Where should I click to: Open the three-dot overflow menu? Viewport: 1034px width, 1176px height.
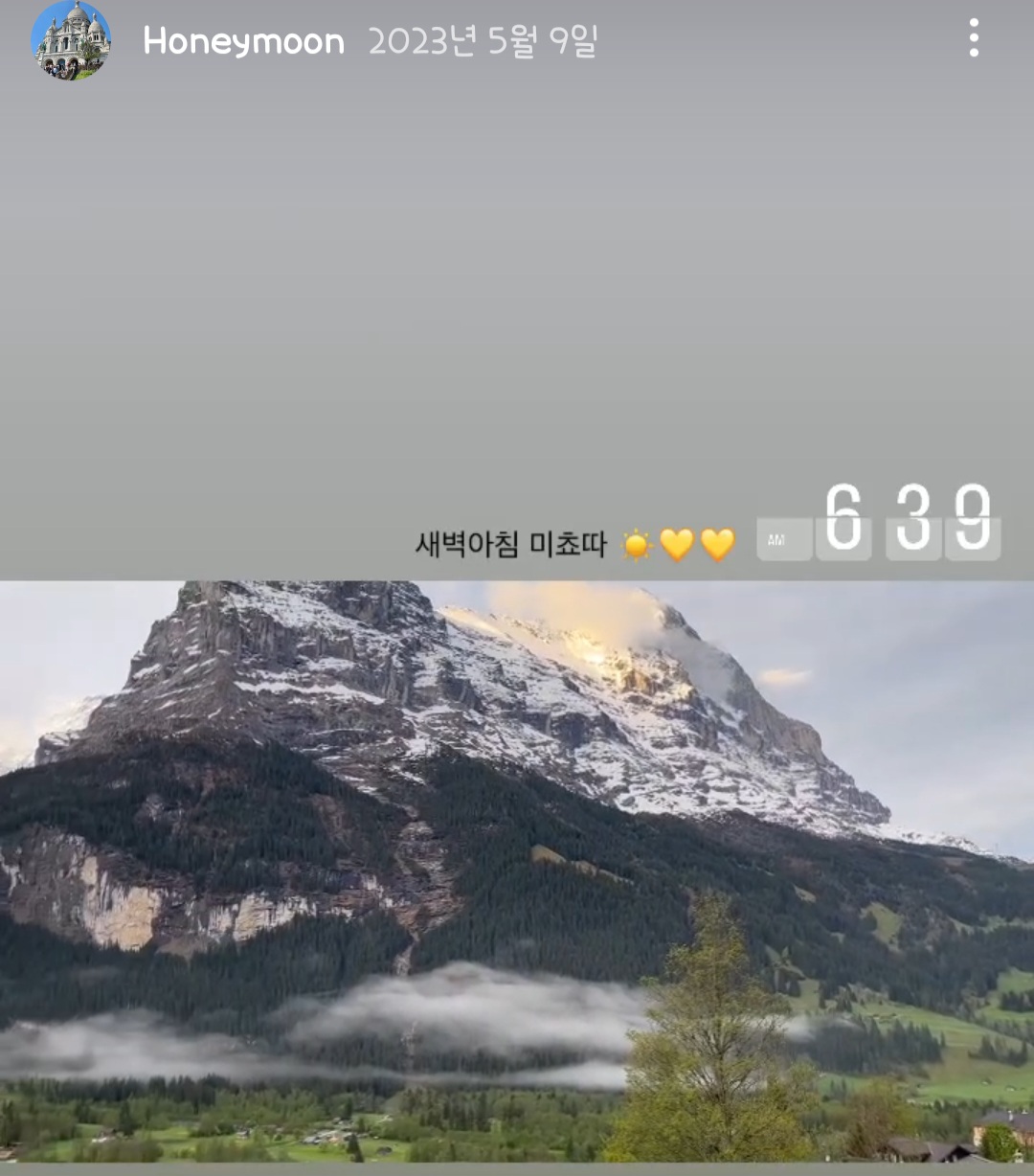point(973,39)
